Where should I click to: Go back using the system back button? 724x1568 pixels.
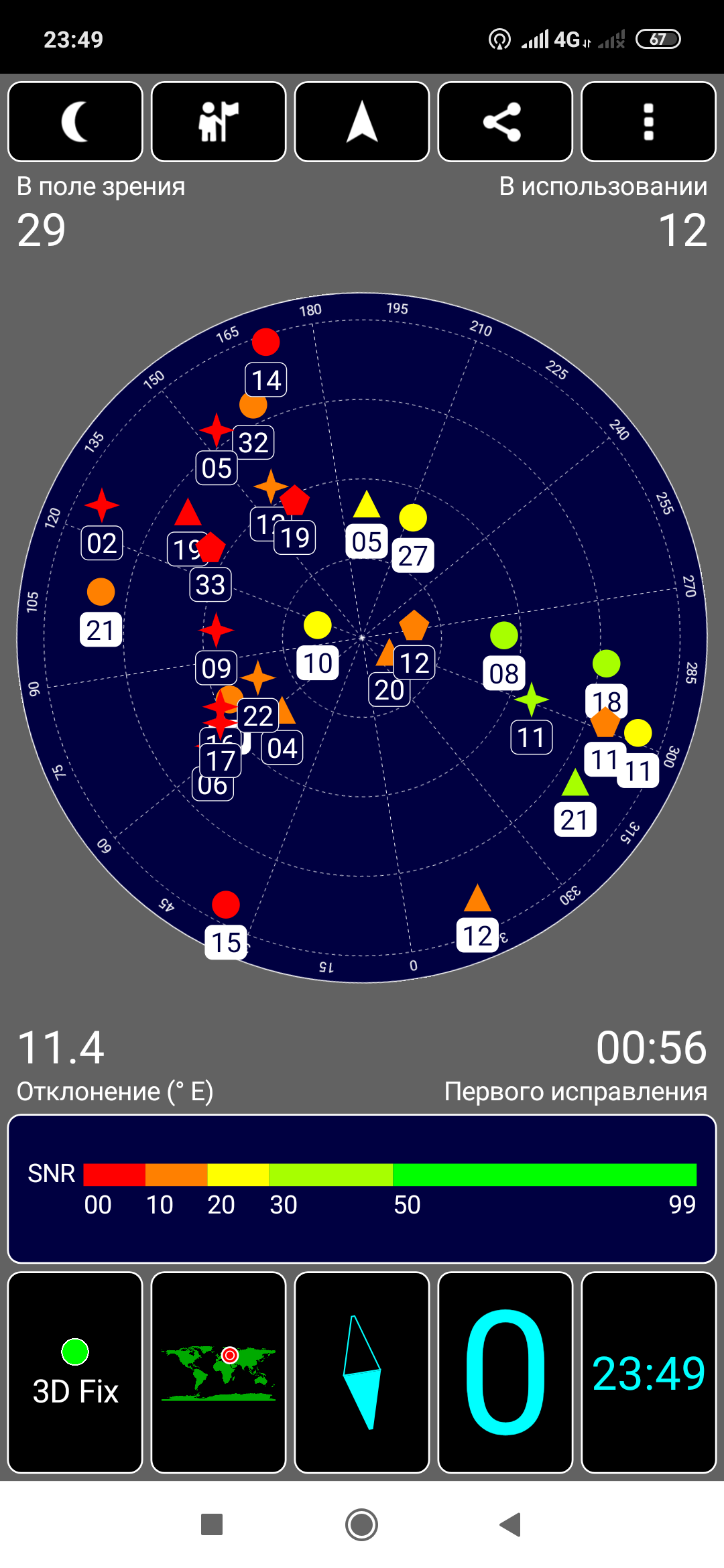(x=511, y=1524)
